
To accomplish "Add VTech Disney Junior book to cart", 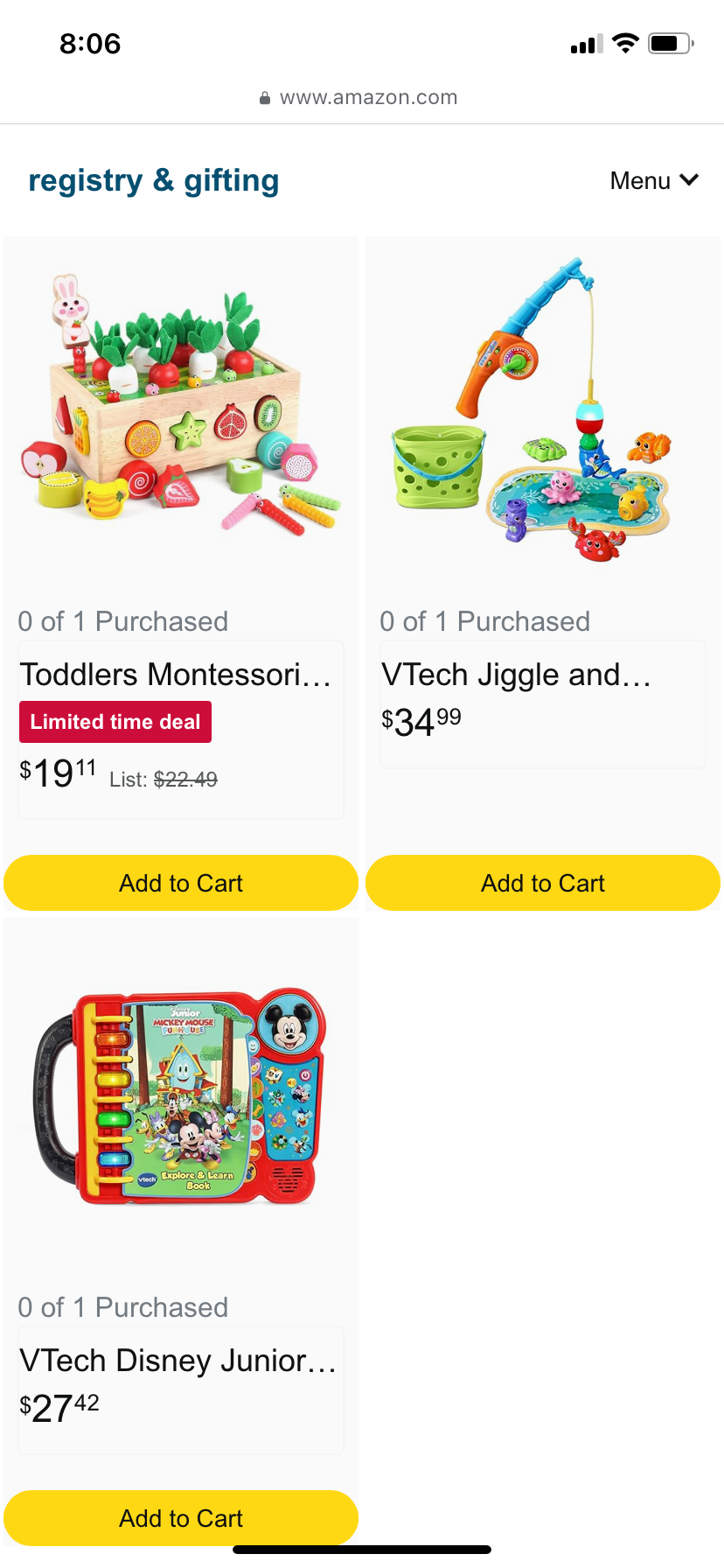I will point(181,1518).
